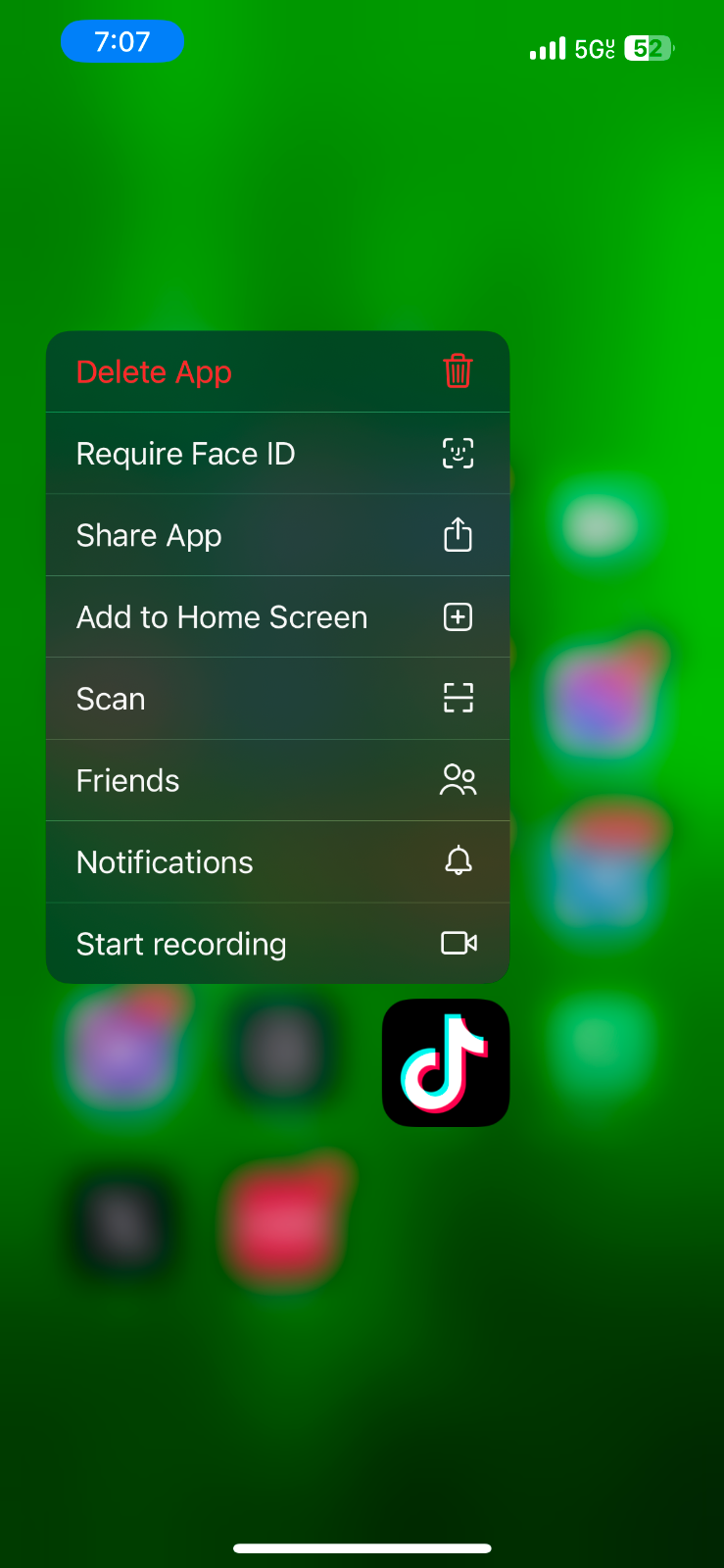Select Add to Home Screen
This screenshot has height=1568, width=724.
[277, 617]
